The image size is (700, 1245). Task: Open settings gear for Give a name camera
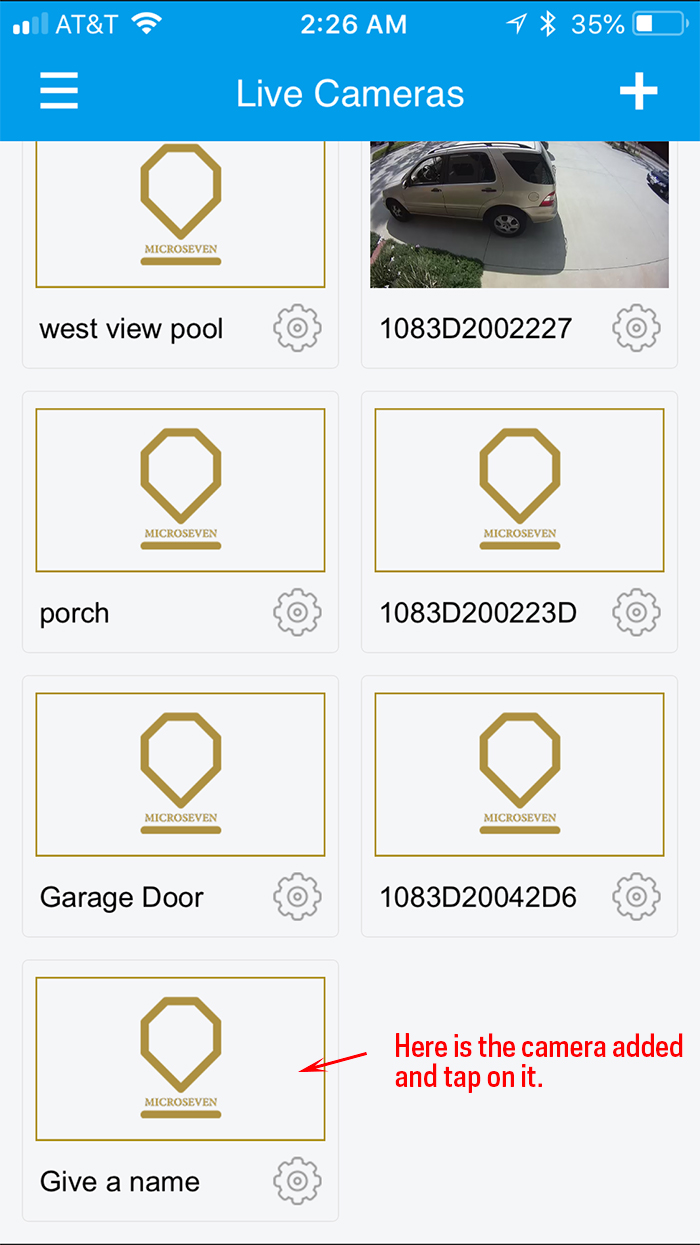(297, 1181)
